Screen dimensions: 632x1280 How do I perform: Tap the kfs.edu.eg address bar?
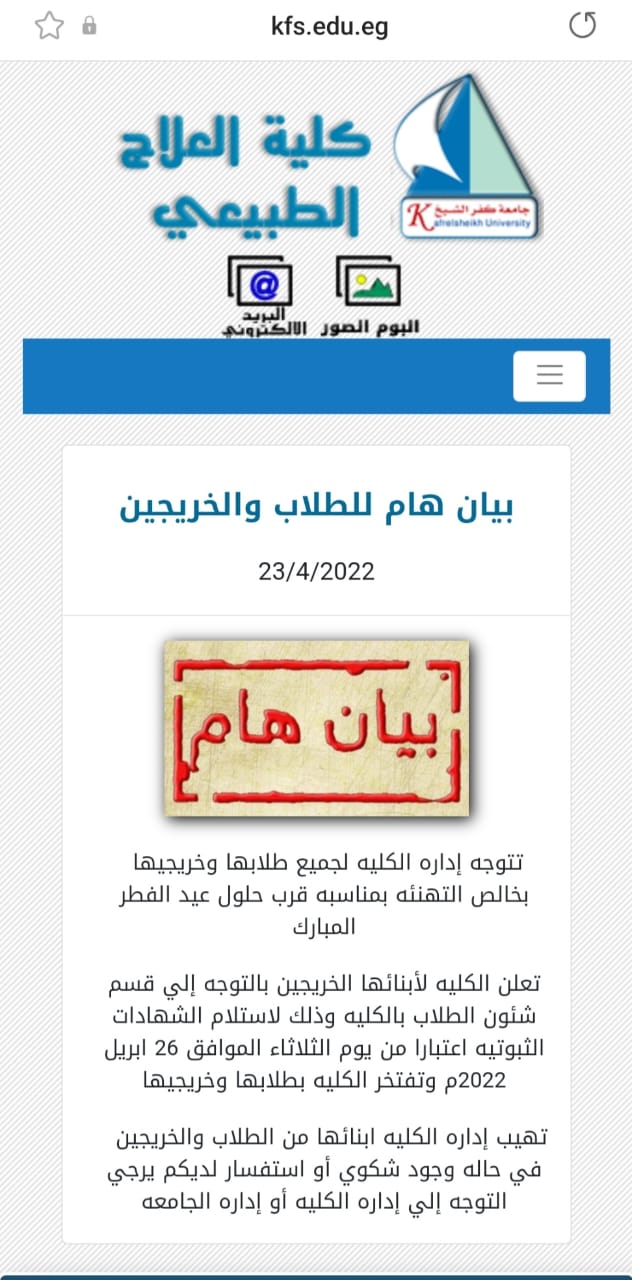pyautogui.click(x=329, y=26)
